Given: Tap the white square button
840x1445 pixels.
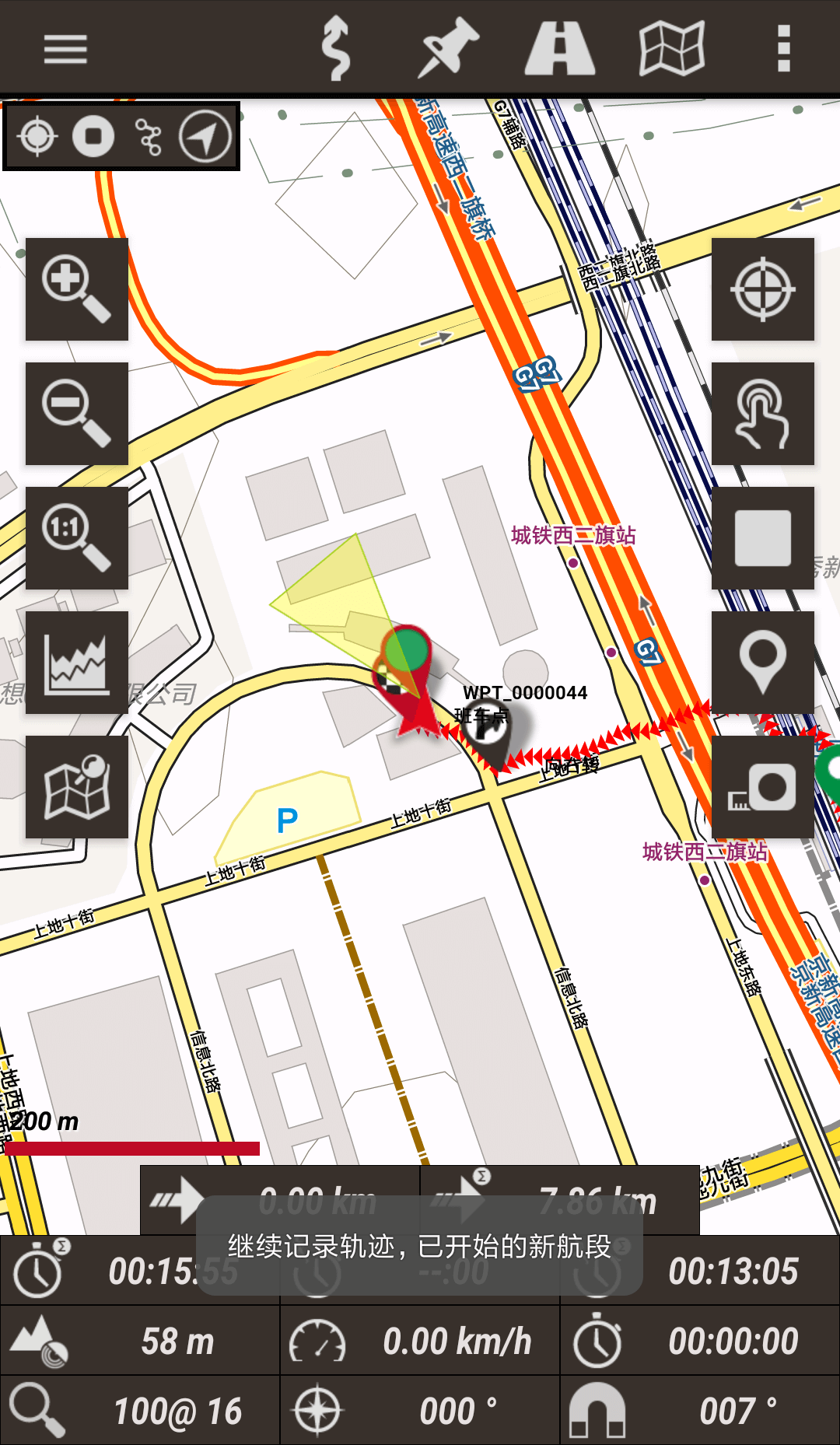Looking at the screenshot, I should click(762, 538).
